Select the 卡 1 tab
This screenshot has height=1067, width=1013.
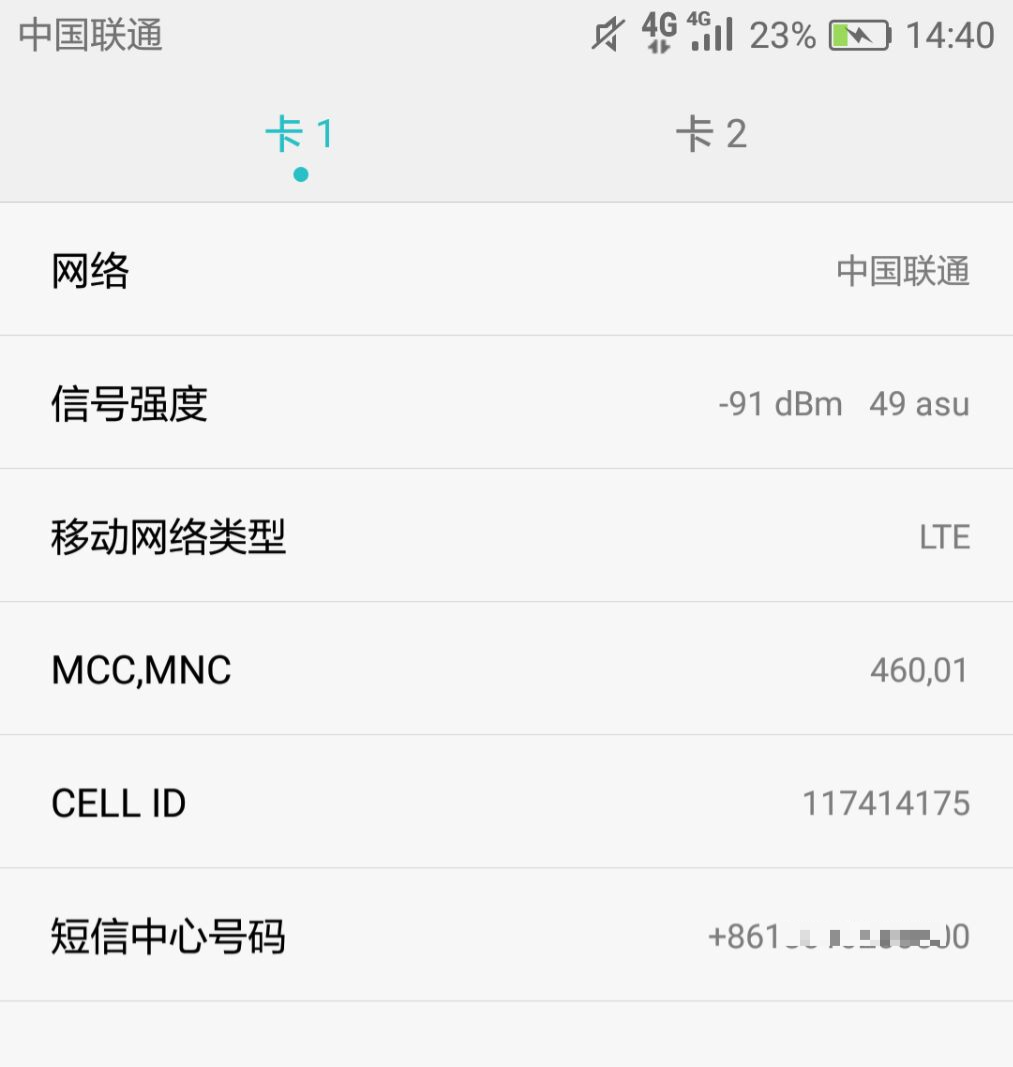tap(299, 135)
